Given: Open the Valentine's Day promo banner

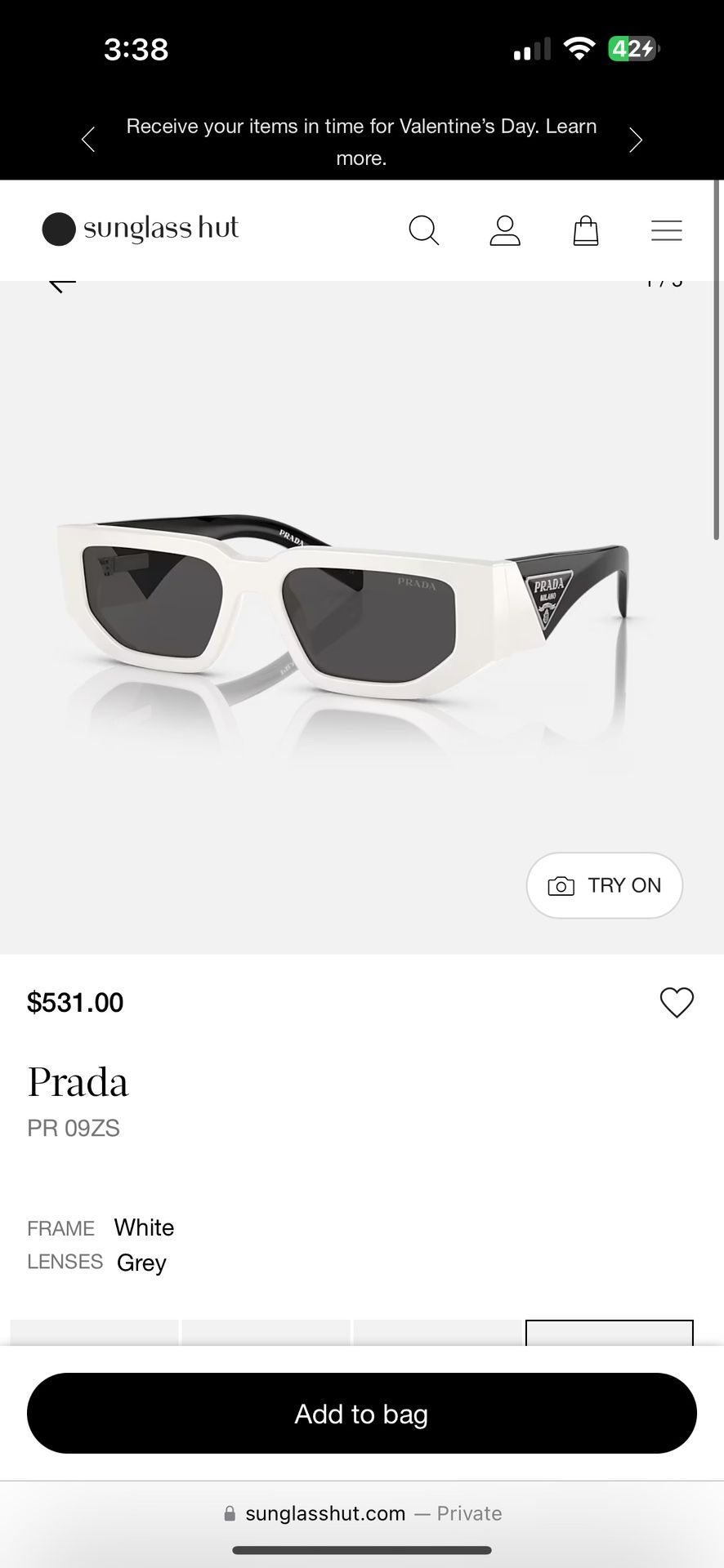Looking at the screenshot, I should coord(362,140).
